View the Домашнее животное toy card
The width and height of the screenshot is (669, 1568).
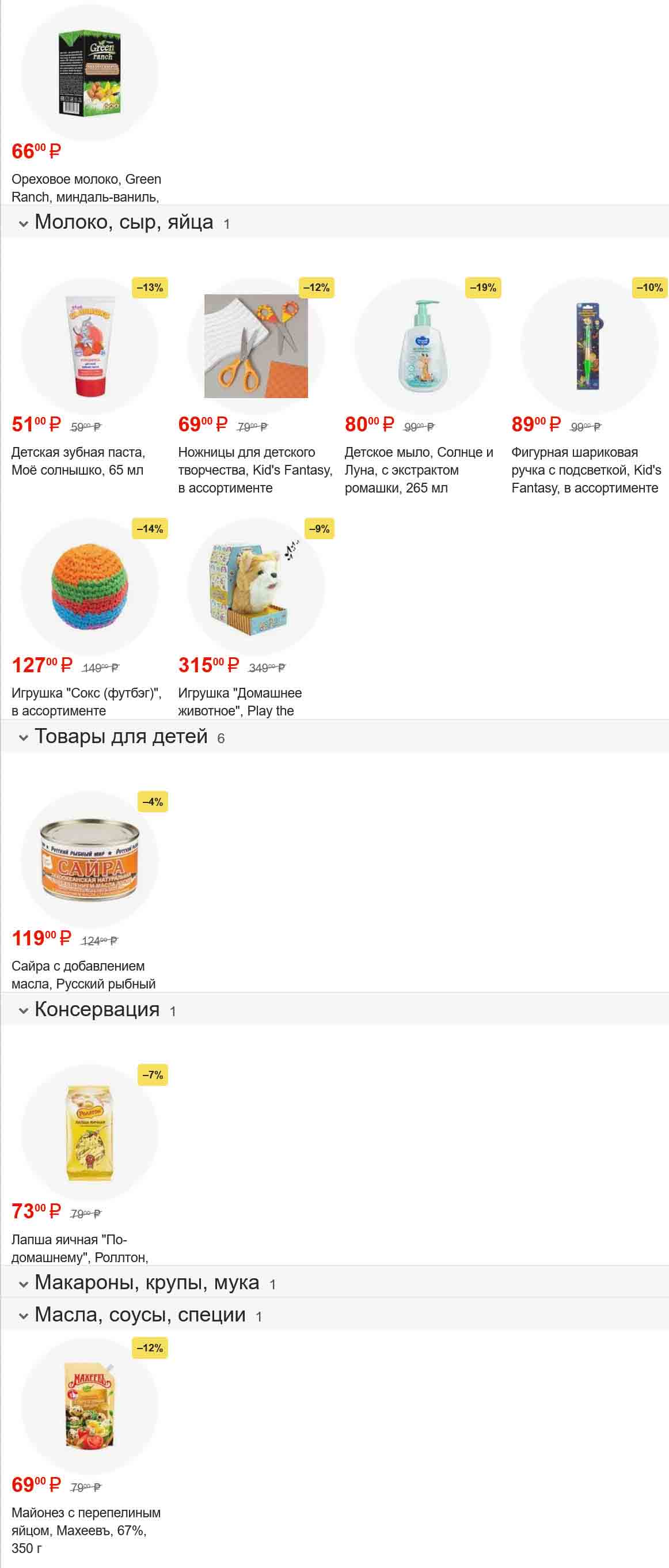coord(256,586)
